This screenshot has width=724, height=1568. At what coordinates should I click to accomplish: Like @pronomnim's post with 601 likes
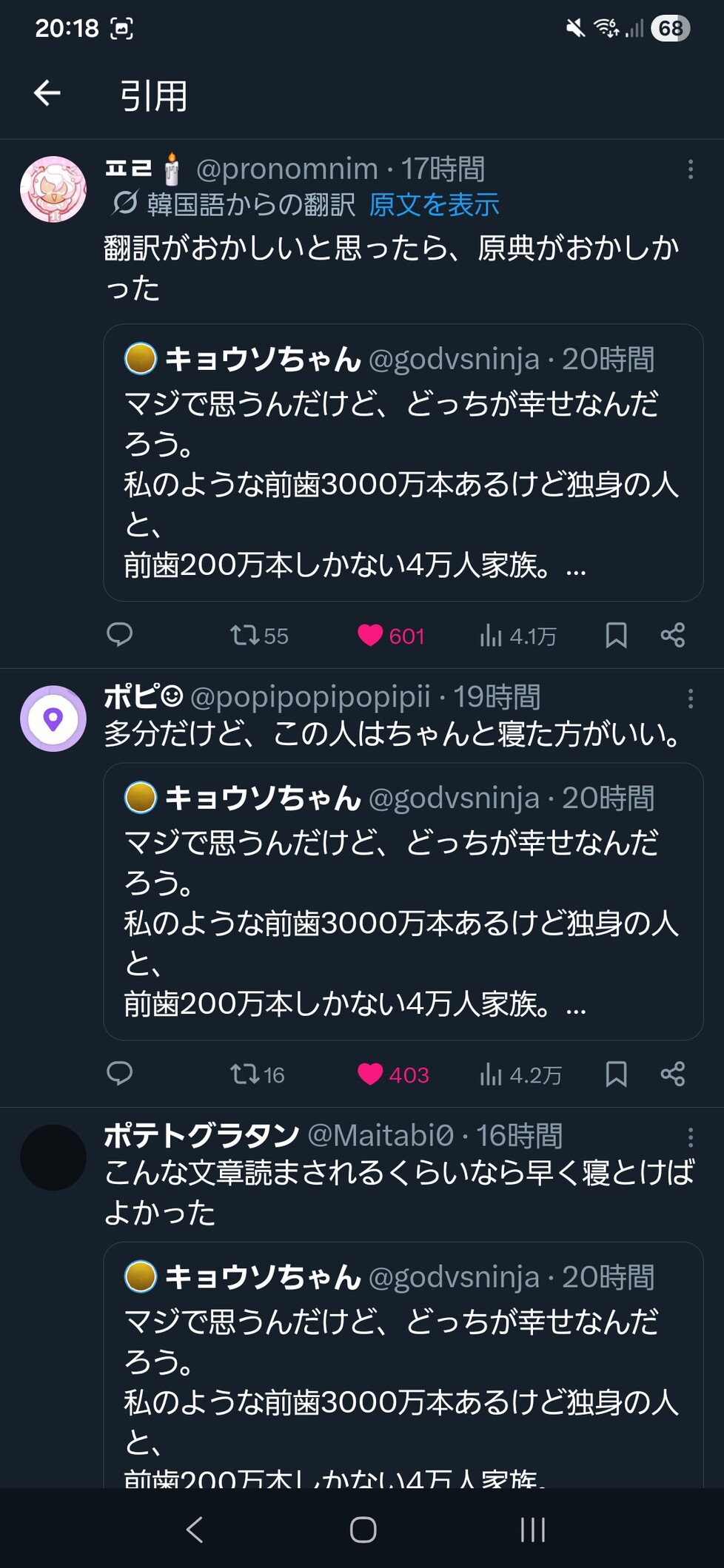click(391, 636)
